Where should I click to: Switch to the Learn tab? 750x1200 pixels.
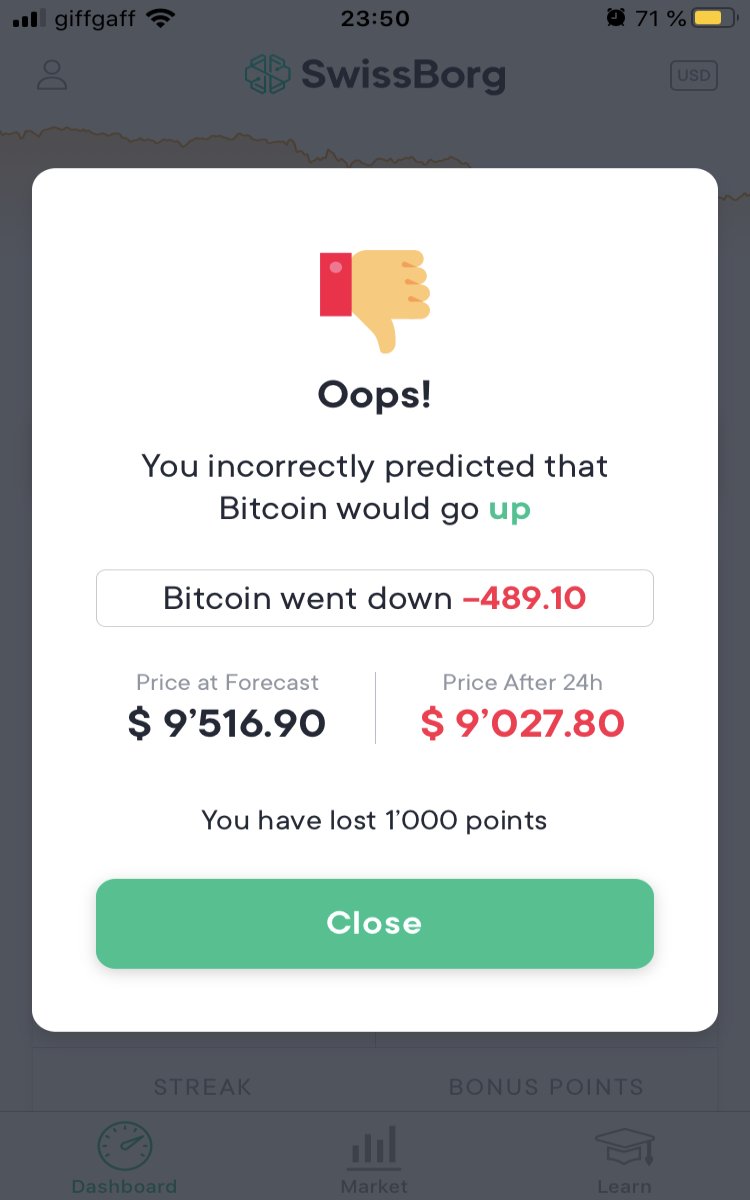click(x=624, y=1160)
